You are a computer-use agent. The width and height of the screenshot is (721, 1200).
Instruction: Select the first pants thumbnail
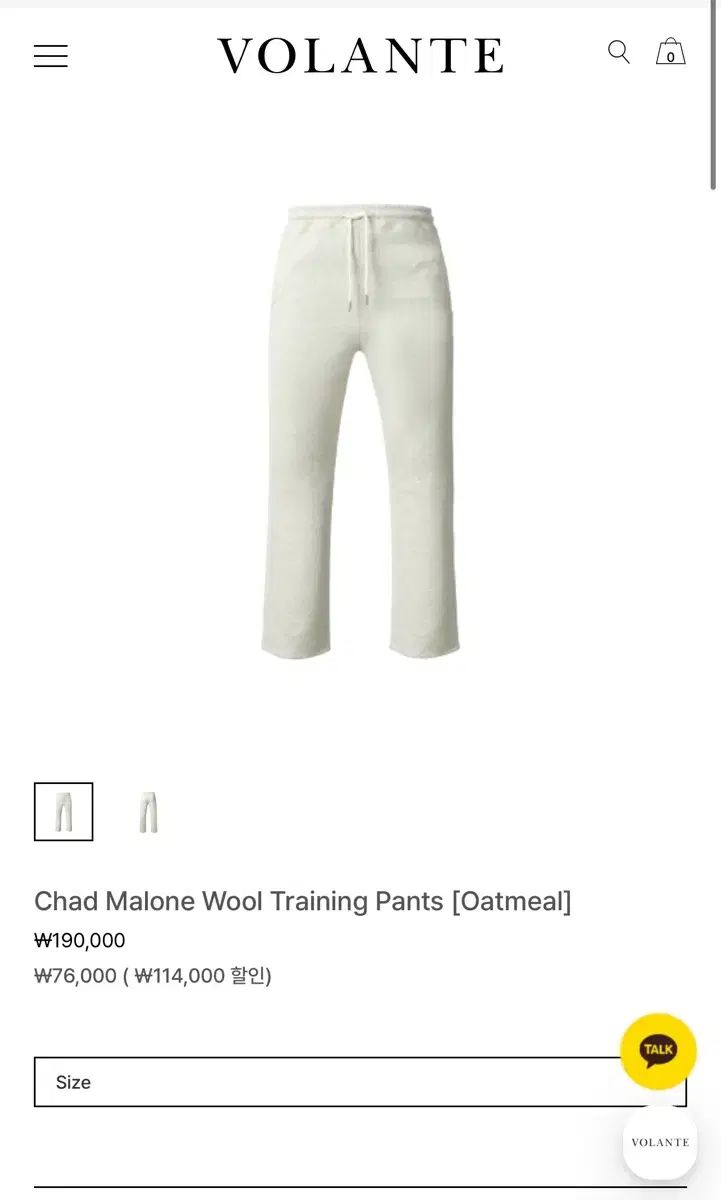click(63, 811)
